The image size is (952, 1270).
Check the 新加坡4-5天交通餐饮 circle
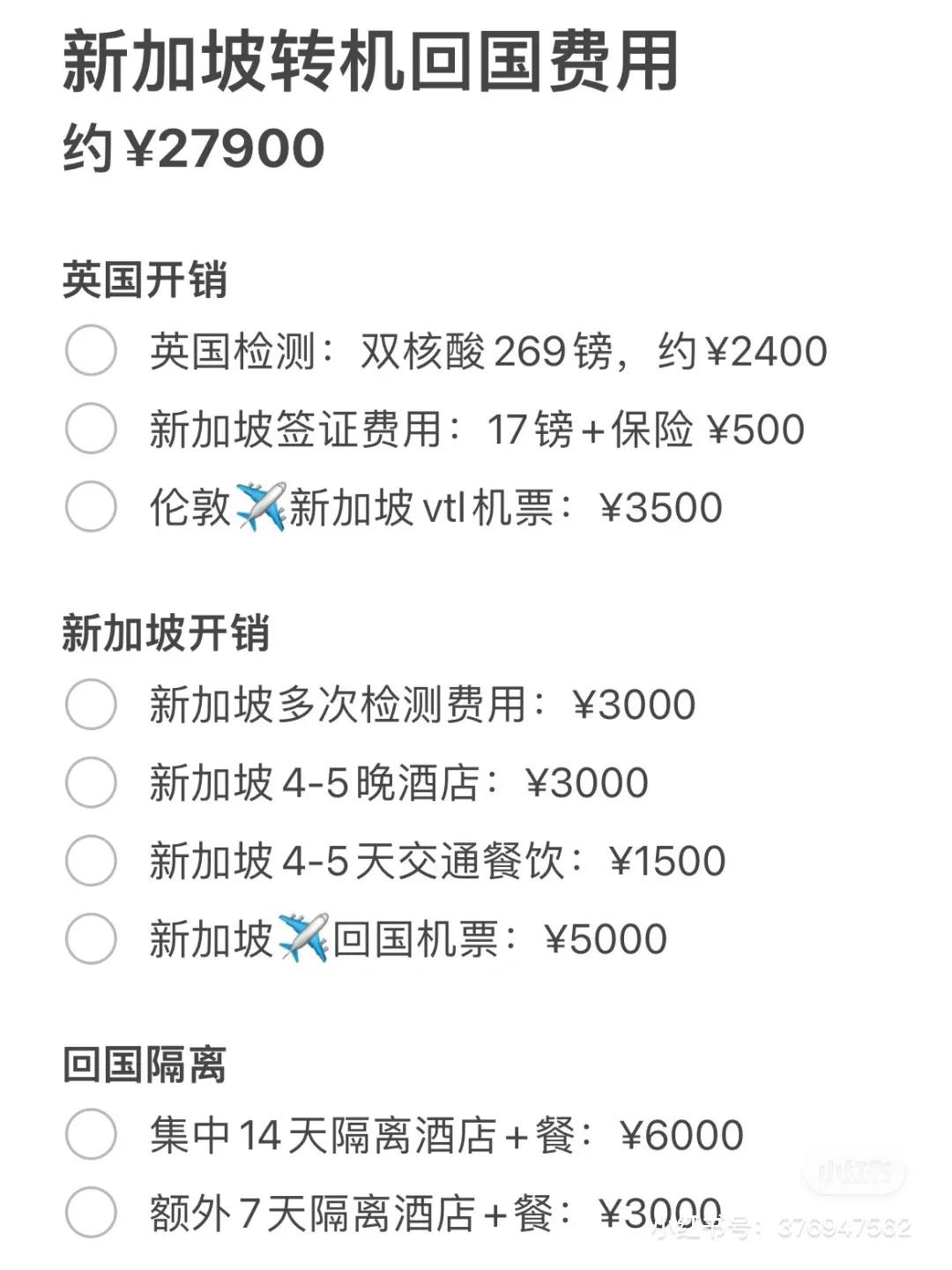click(x=91, y=858)
